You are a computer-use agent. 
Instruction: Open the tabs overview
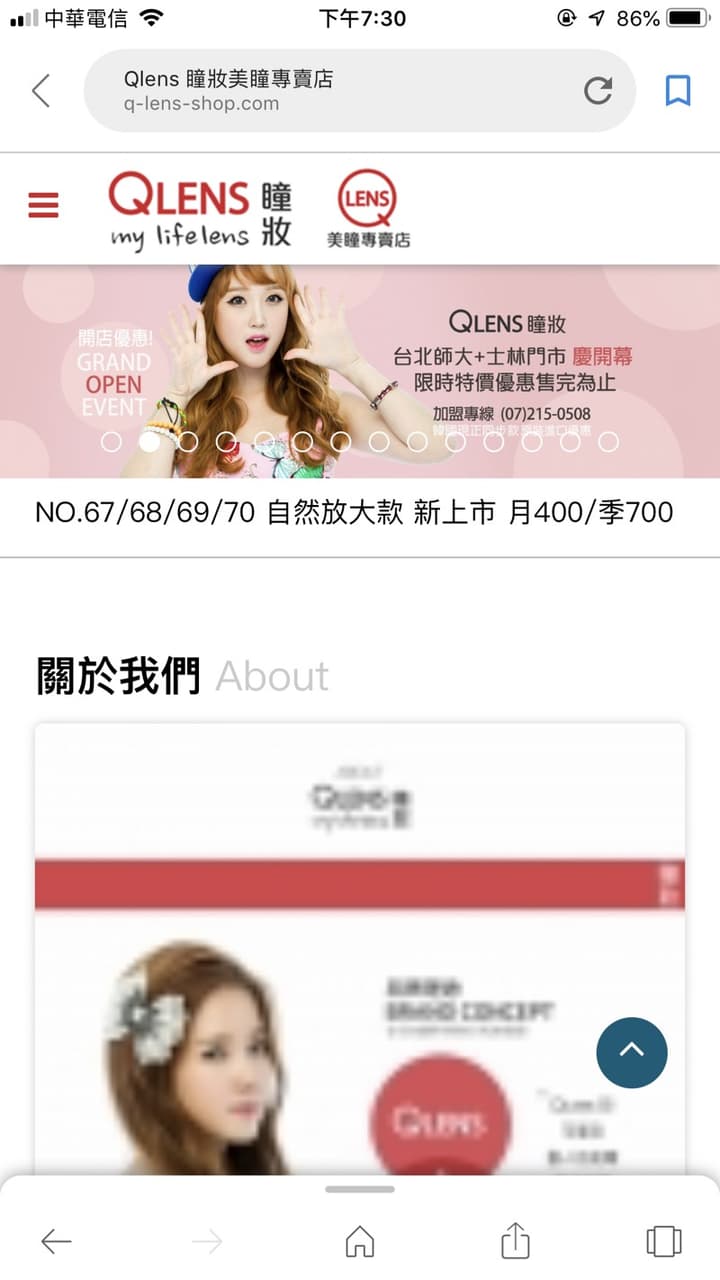coord(664,1241)
